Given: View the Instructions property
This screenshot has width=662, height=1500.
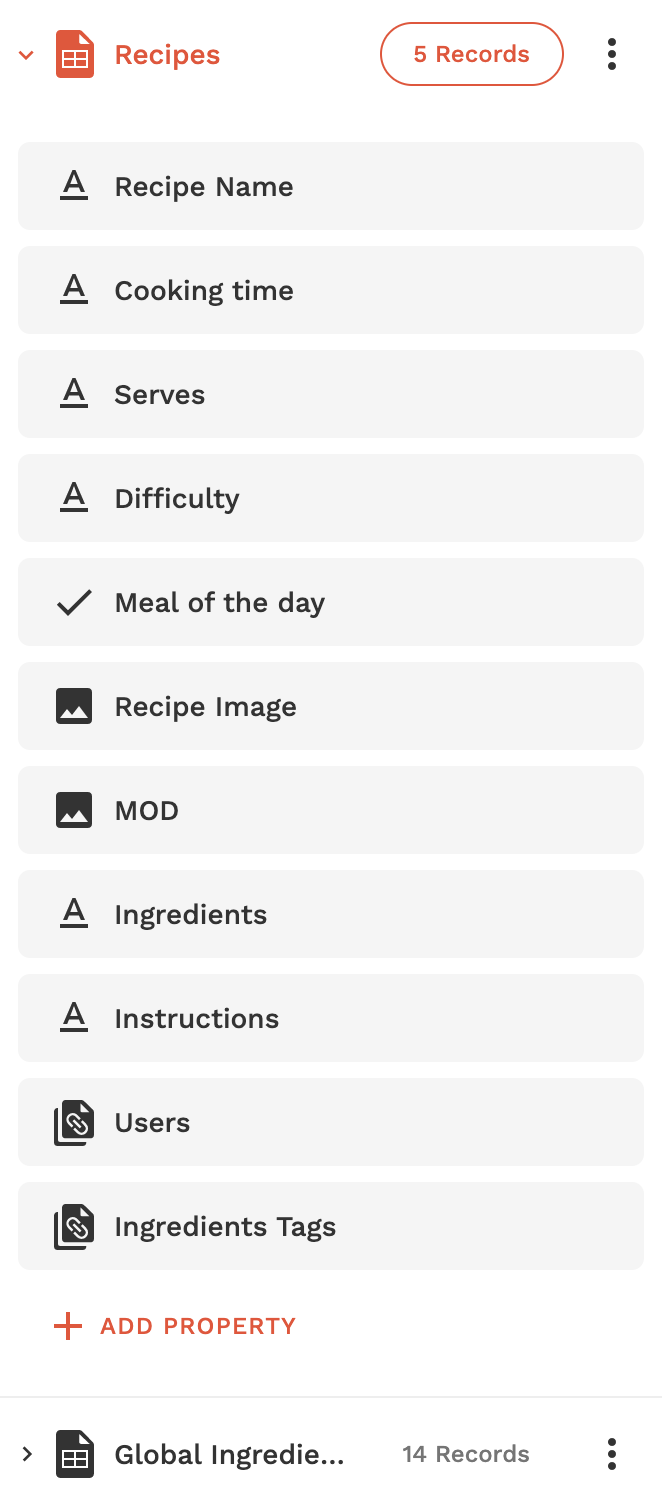Looking at the screenshot, I should [x=330, y=1018].
